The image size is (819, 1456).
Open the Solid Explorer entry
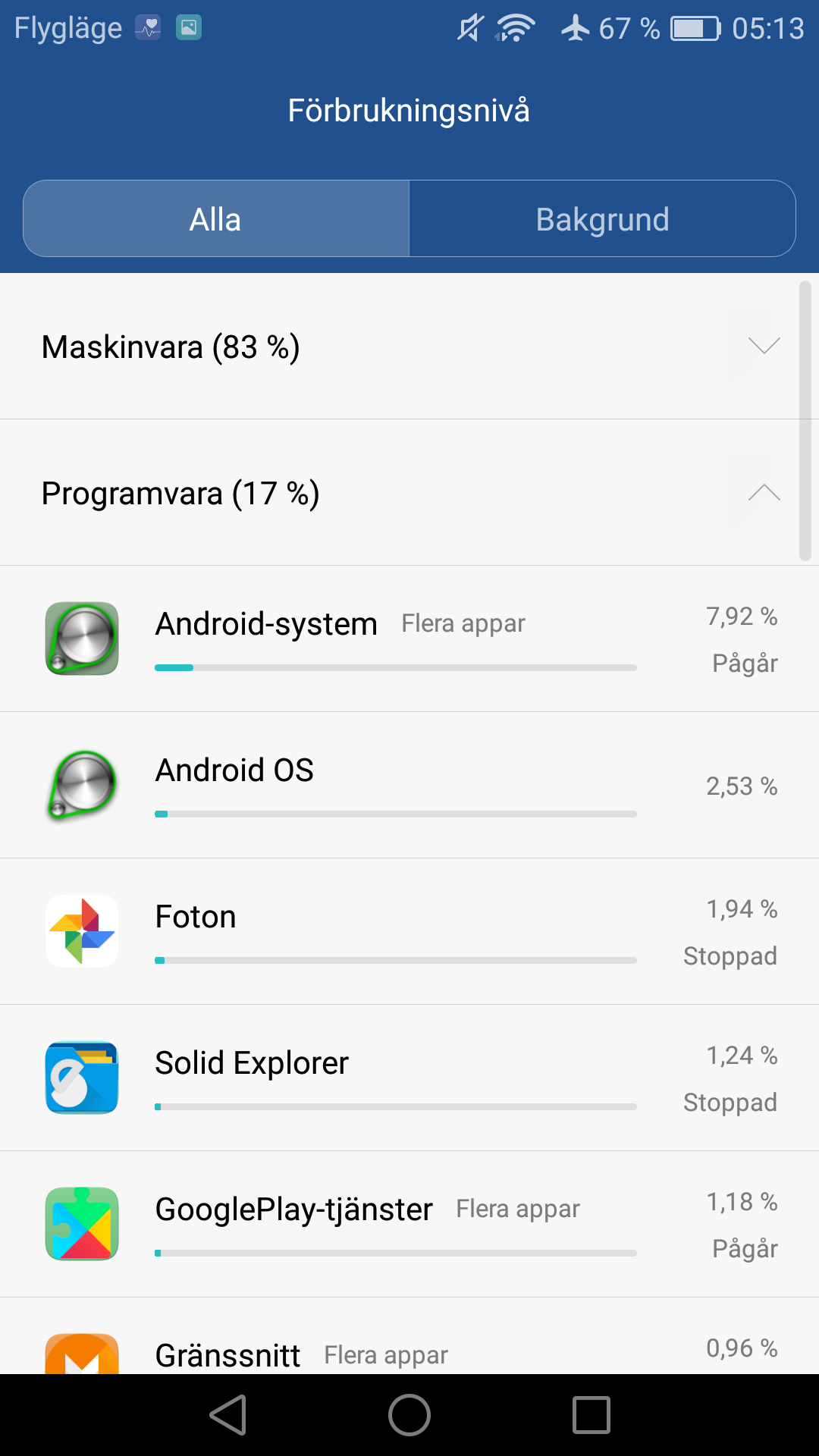coord(409,1078)
